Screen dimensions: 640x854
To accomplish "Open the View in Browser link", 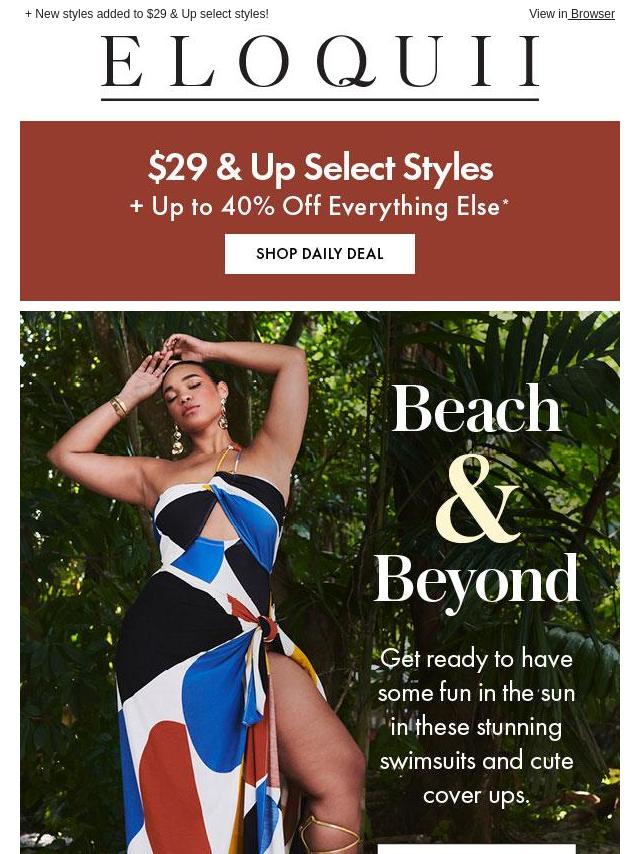I will click(572, 14).
